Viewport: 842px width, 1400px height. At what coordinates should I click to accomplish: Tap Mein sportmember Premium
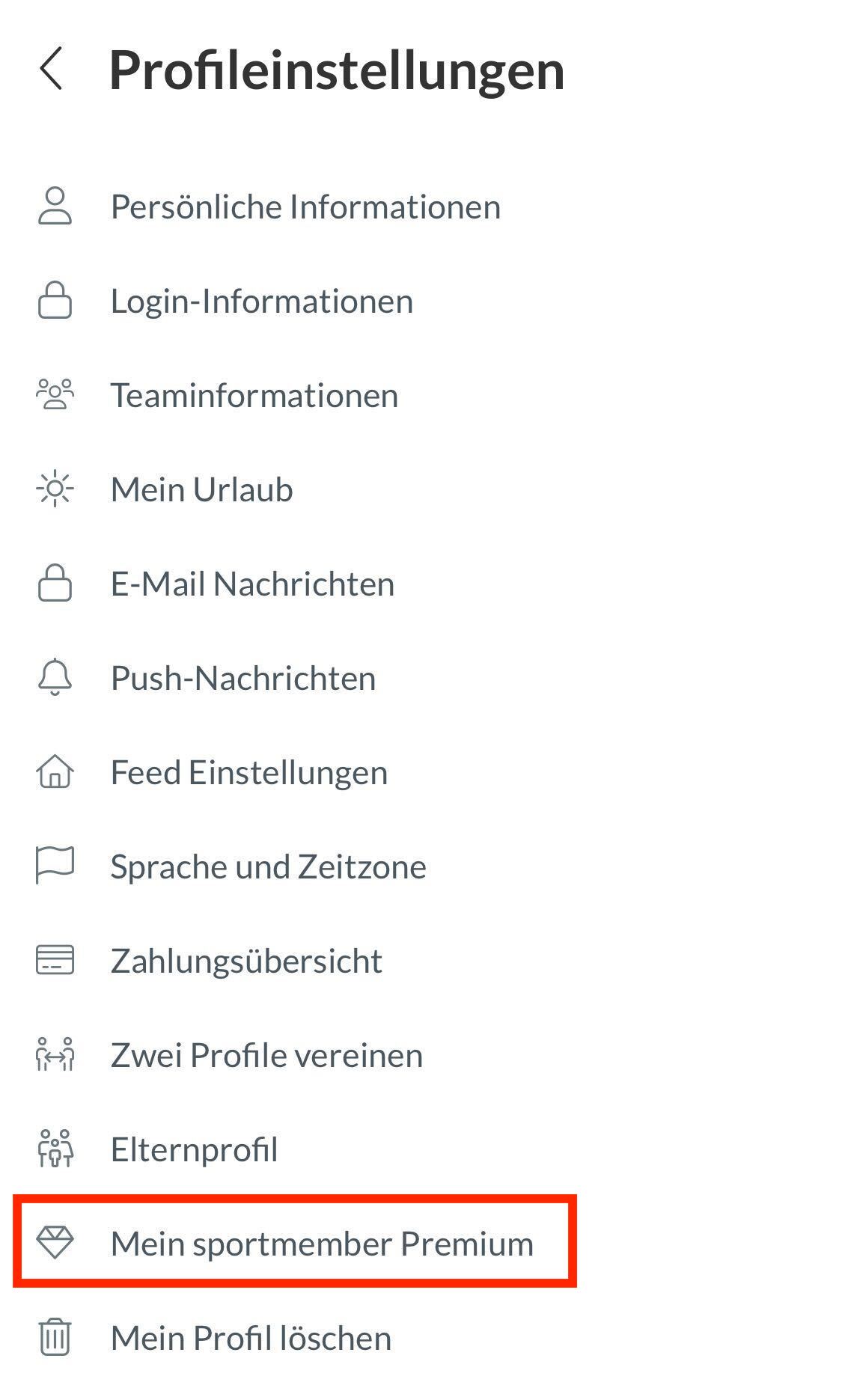(321, 1244)
